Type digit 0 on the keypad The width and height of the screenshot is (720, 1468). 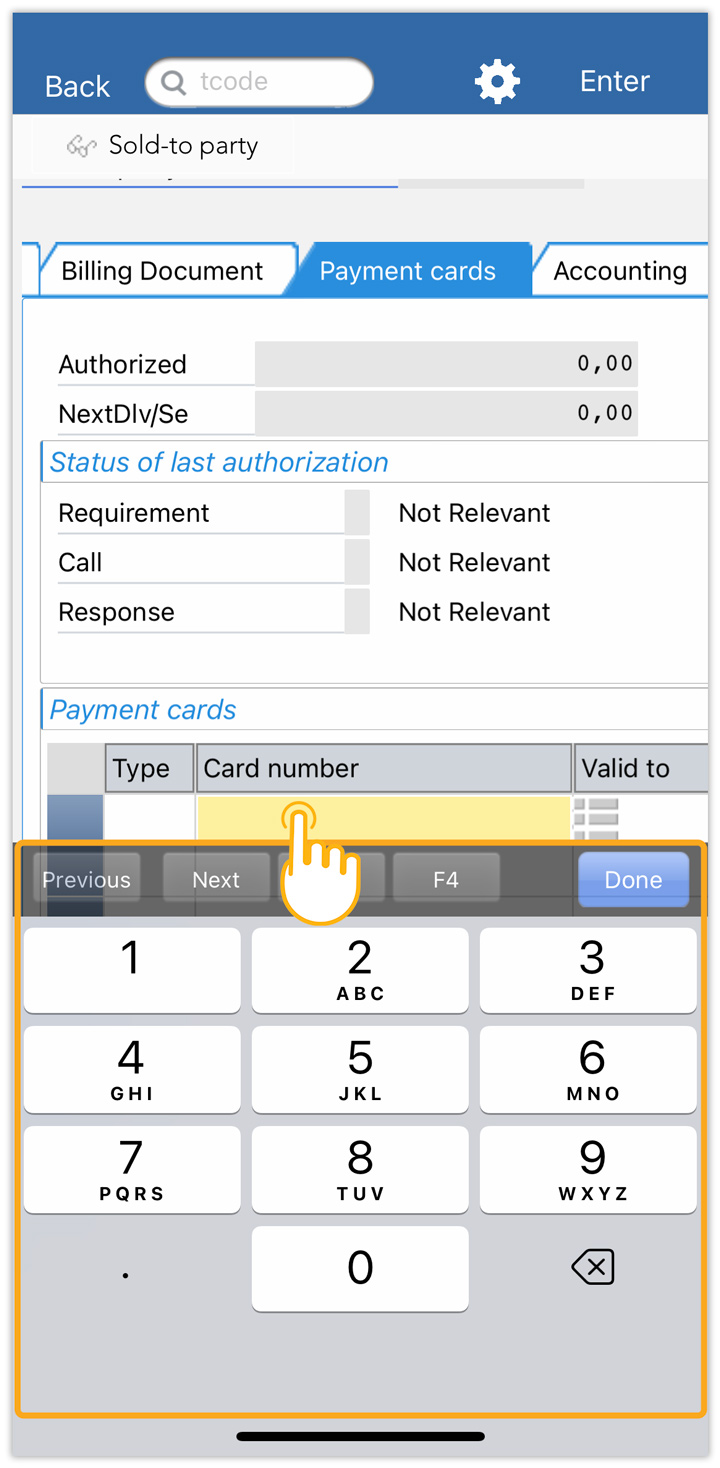point(360,1268)
